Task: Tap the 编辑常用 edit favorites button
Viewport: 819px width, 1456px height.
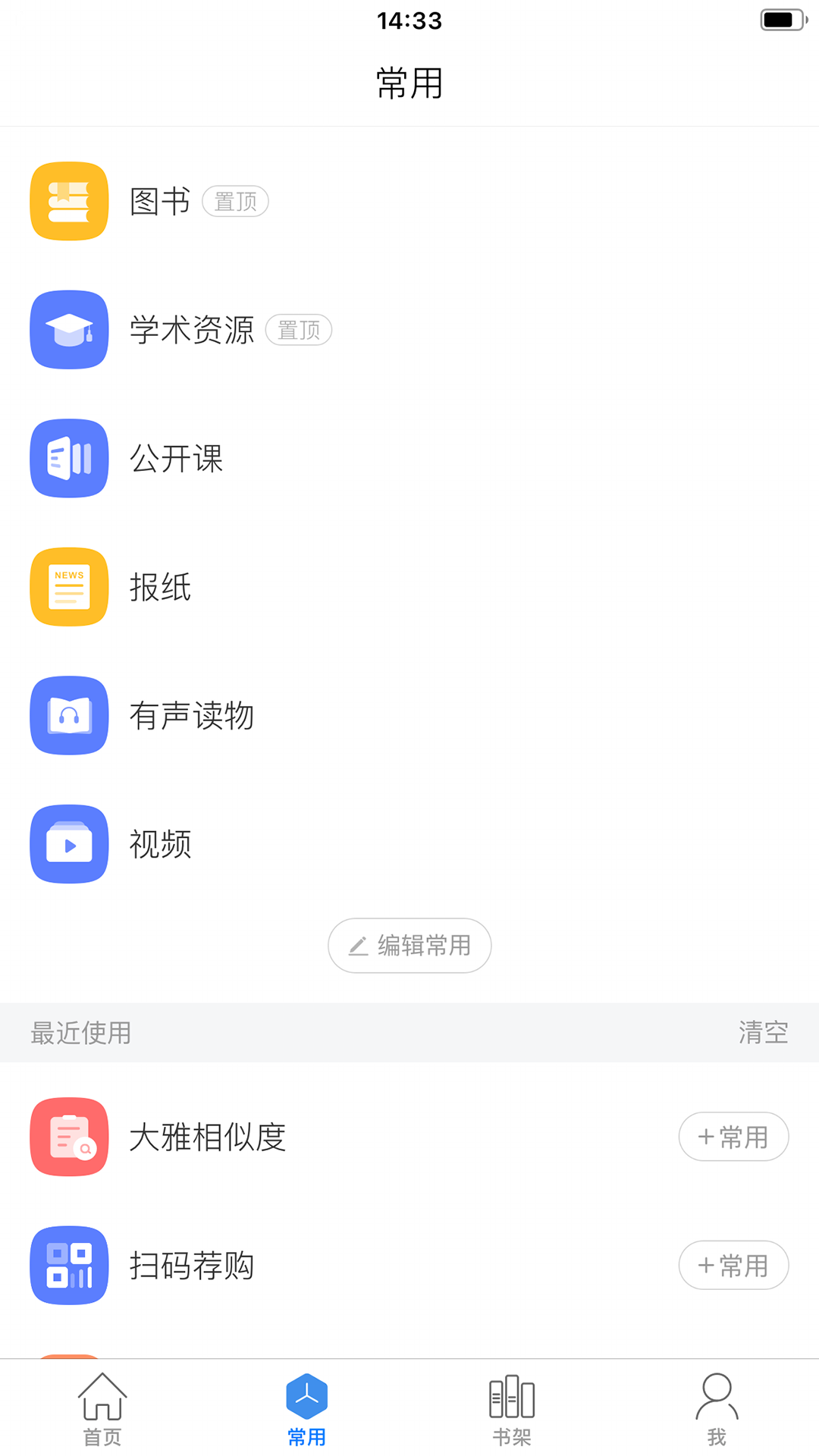Action: pos(409,946)
